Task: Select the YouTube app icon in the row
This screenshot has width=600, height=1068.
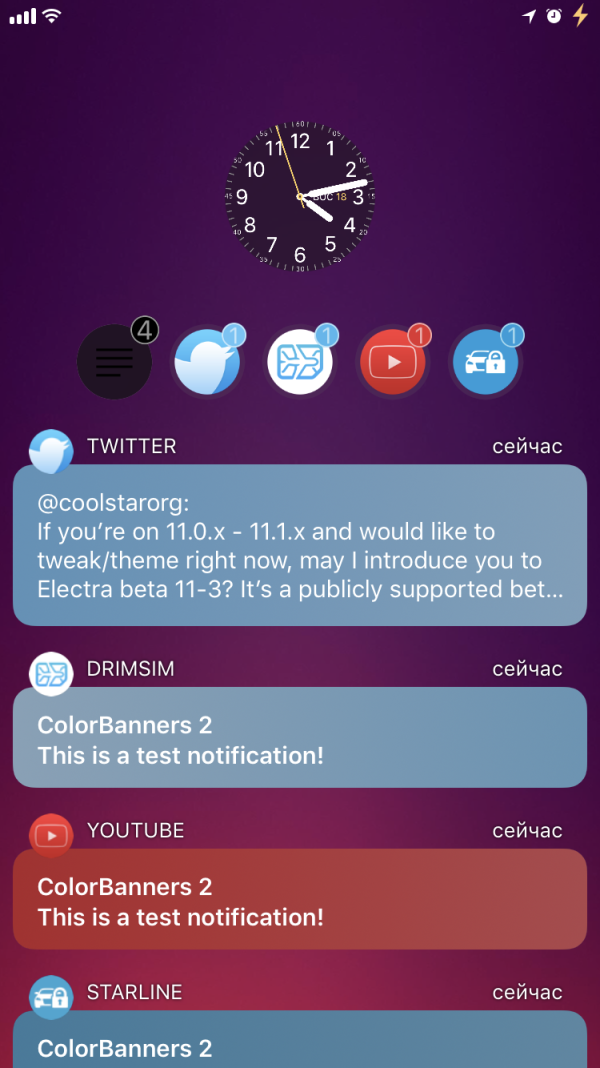Action: (393, 362)
